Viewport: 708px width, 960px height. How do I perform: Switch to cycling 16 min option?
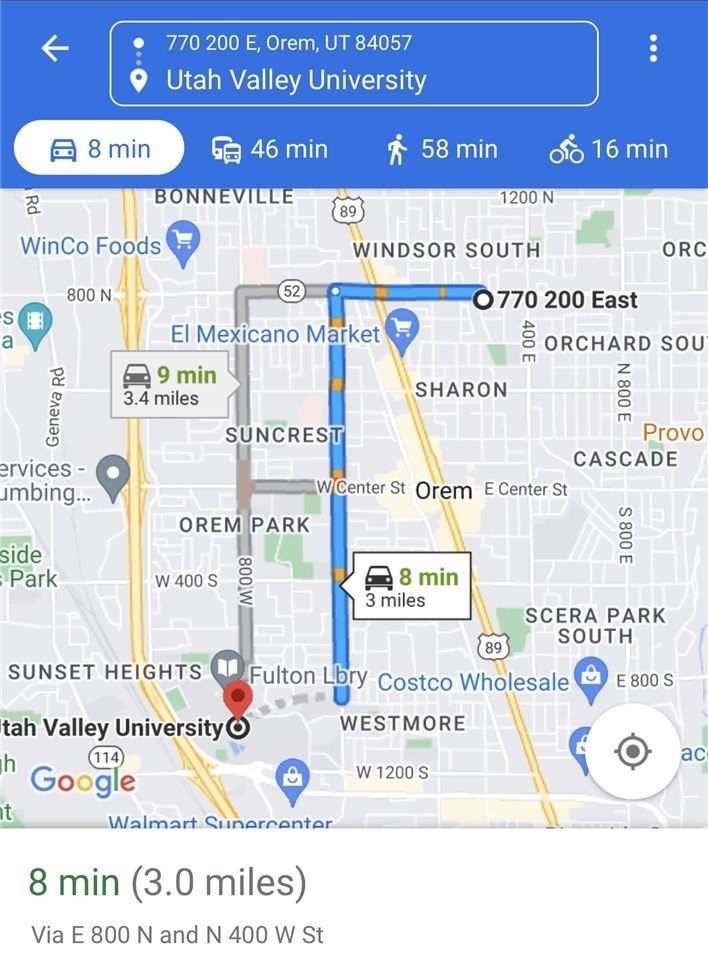pyautogui.click(x=608, y=149)
